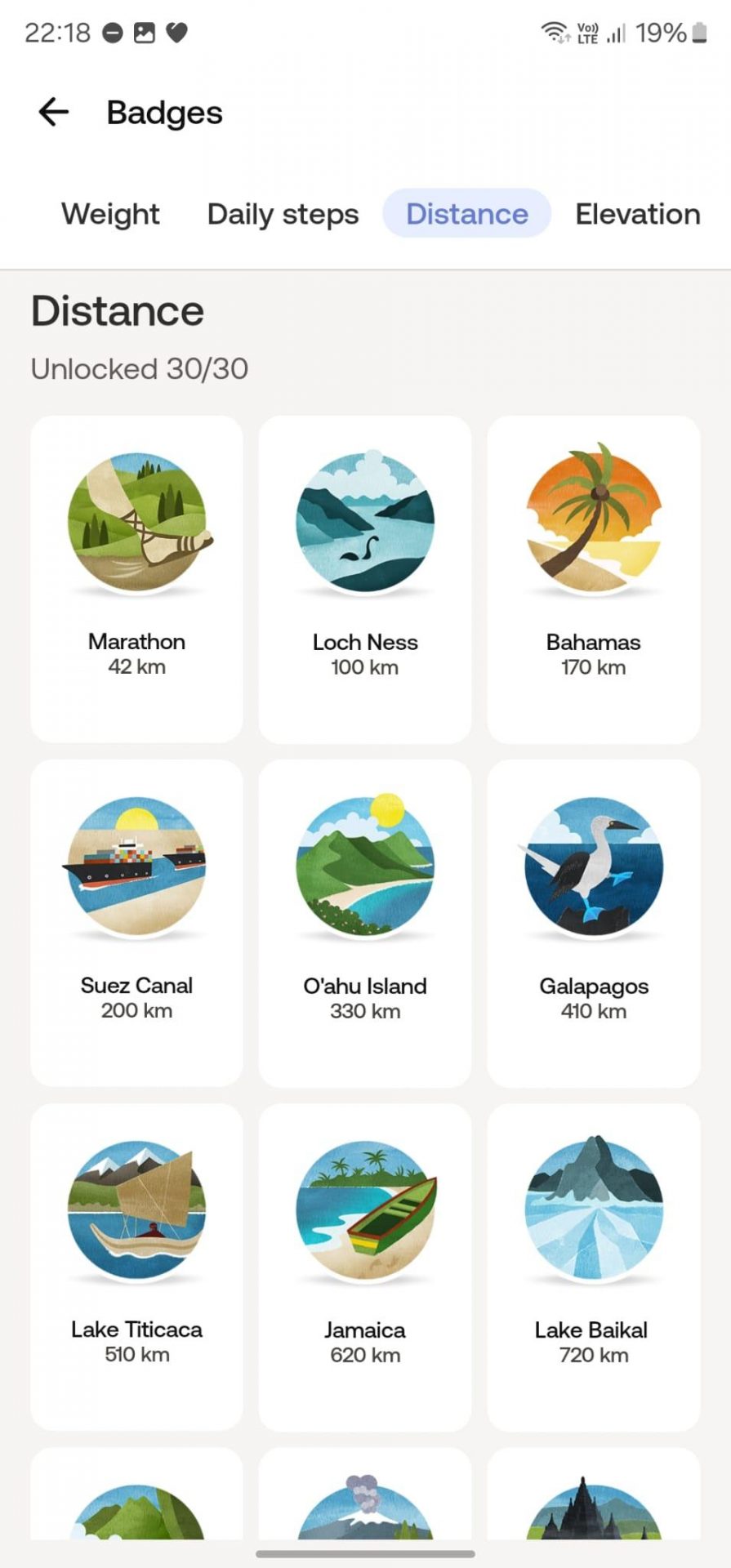This screenshot has width=731, height=1568.
Task: View the Bahamas 170 km badge
Action: point(594,578)
